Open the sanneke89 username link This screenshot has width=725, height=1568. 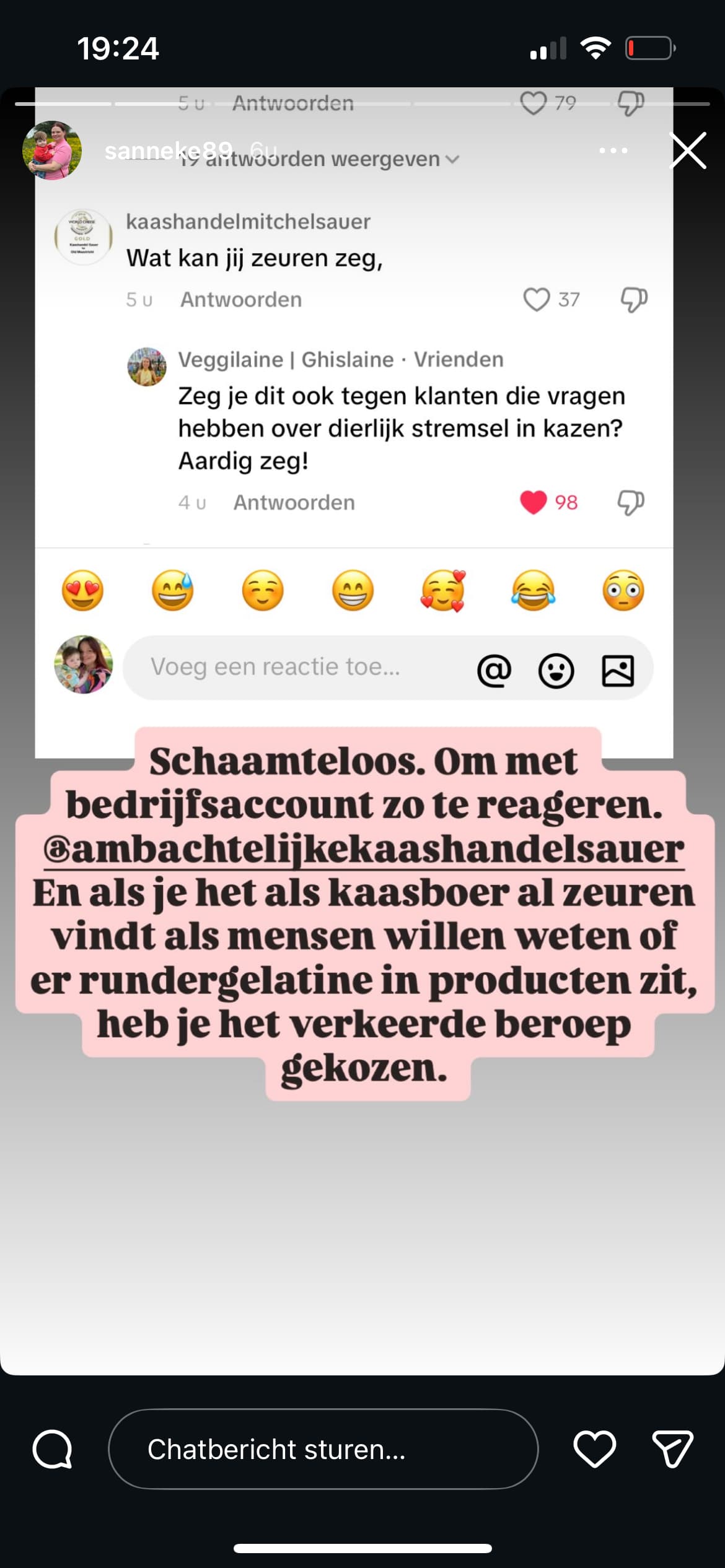tap(169, 150)
